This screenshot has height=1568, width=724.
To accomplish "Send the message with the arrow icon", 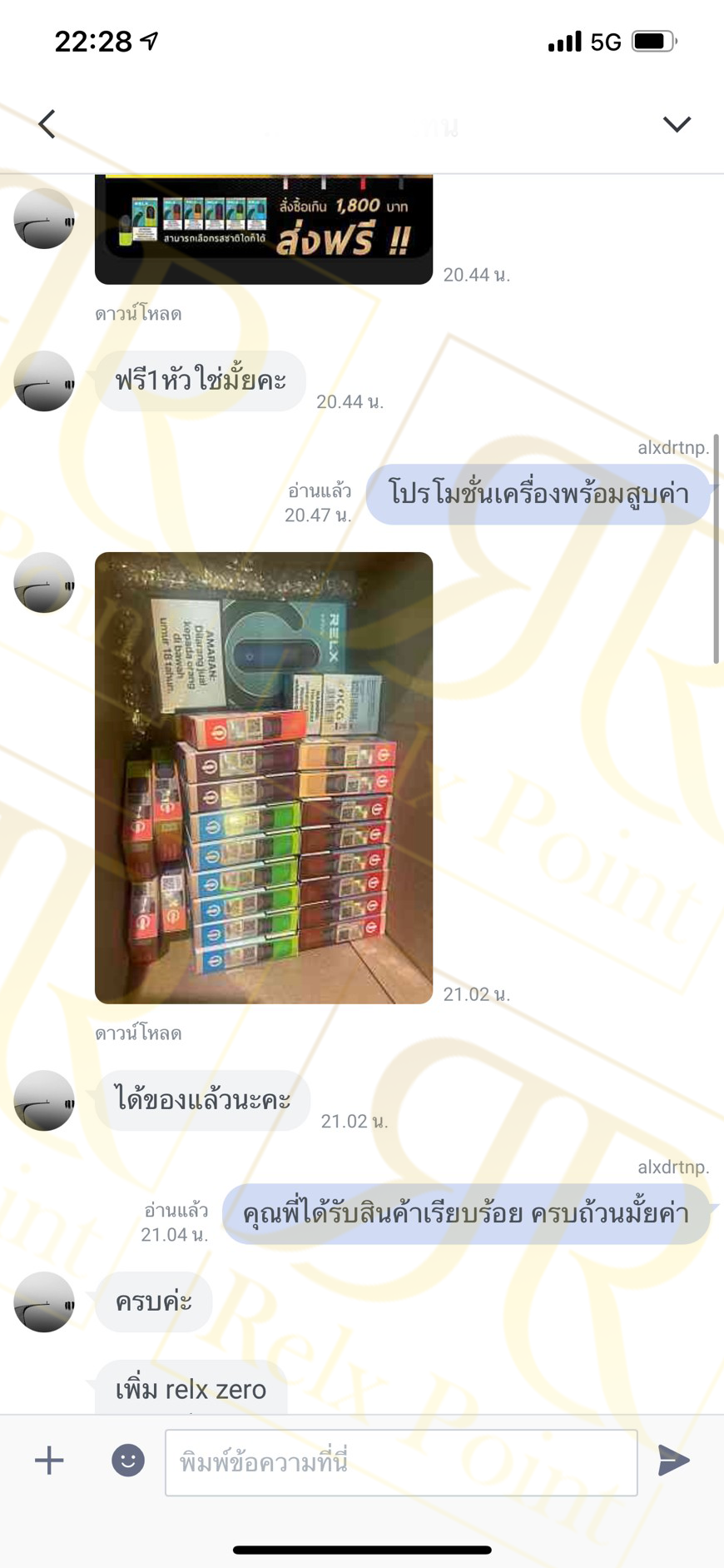I will (x=673, y=1460).
